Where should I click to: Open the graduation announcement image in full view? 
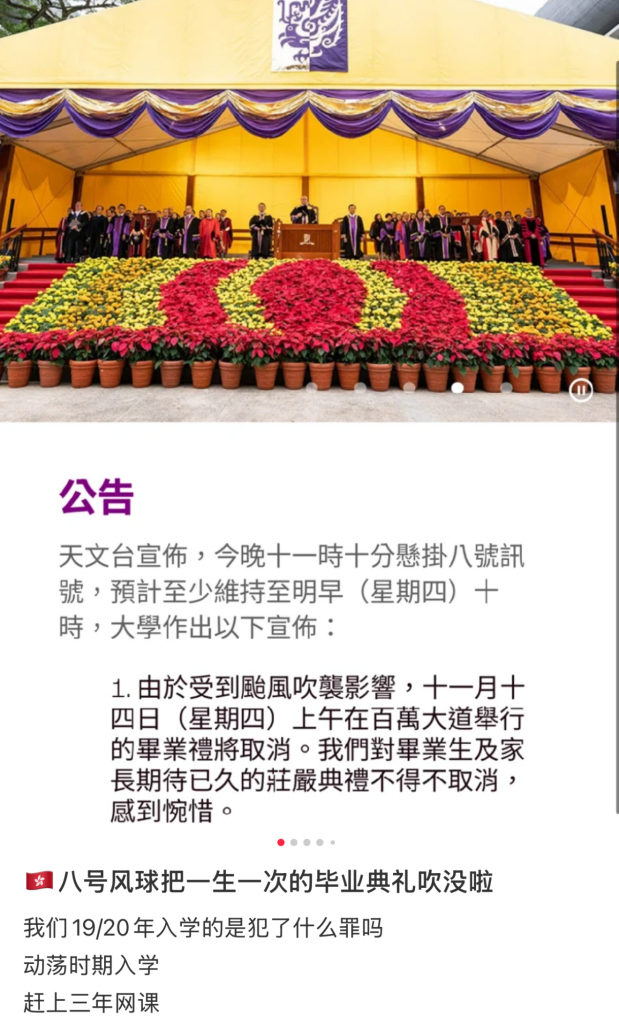[309, 420]
